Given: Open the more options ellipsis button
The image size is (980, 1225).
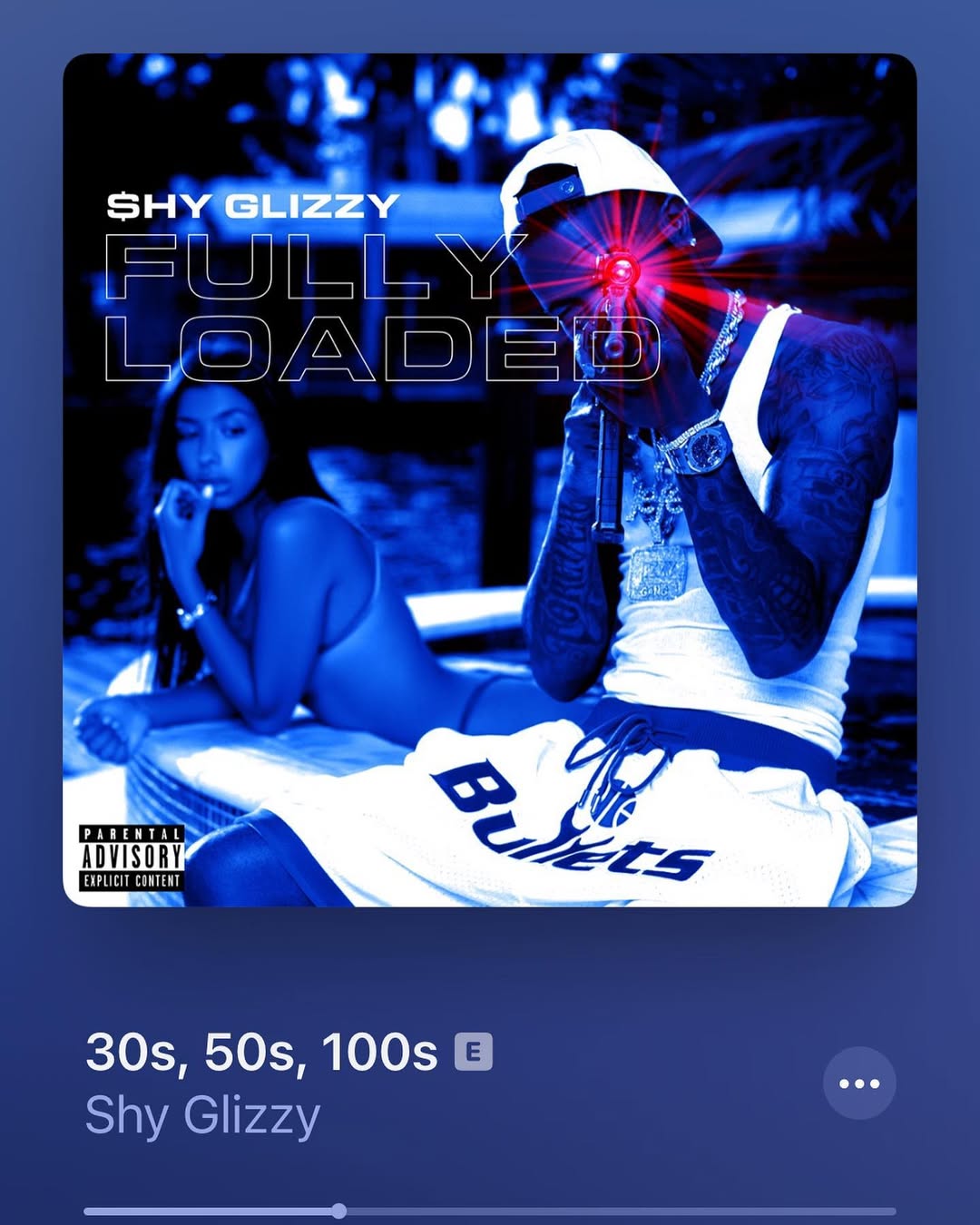Looking at the screenshot, I should pos(858,1083).
